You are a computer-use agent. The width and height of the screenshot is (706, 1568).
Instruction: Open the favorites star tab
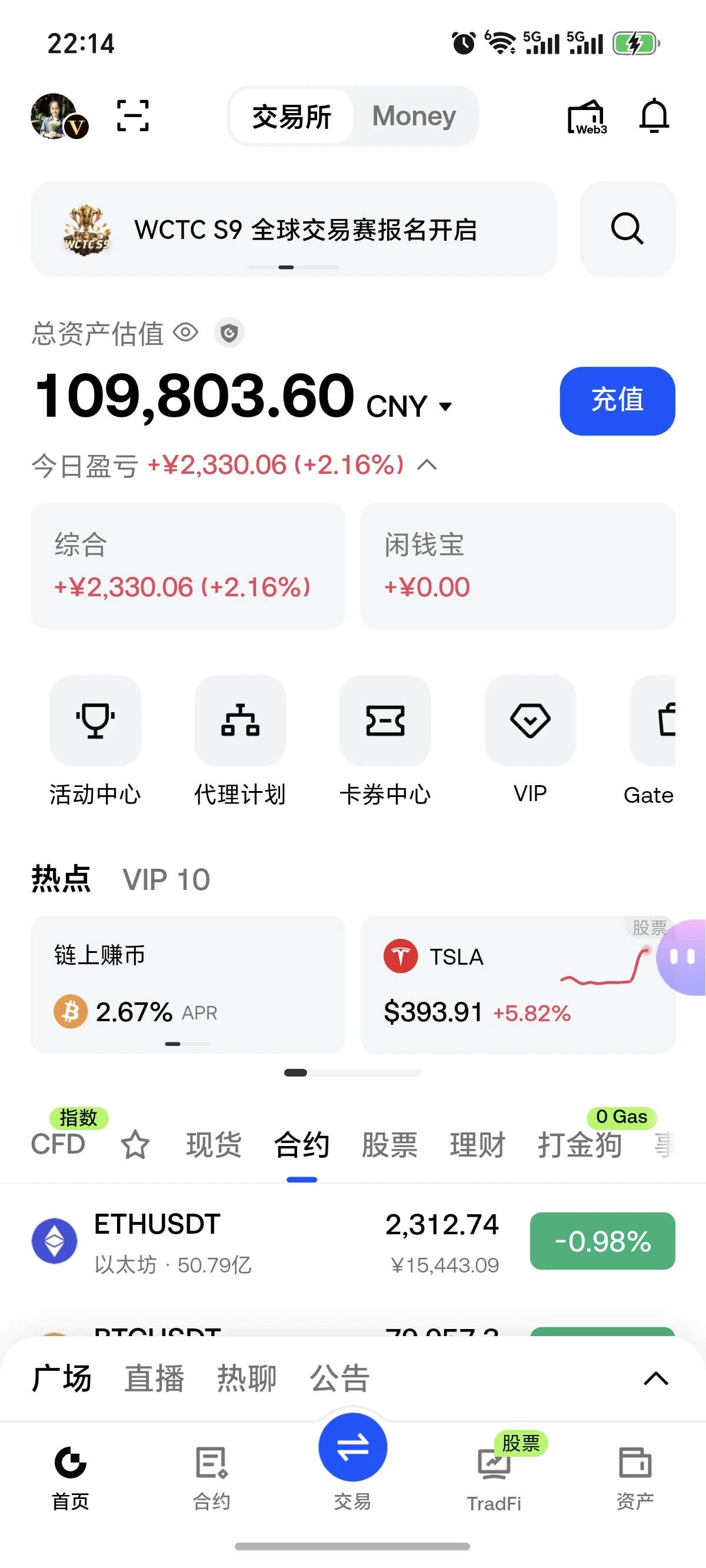pos(135,1144)
